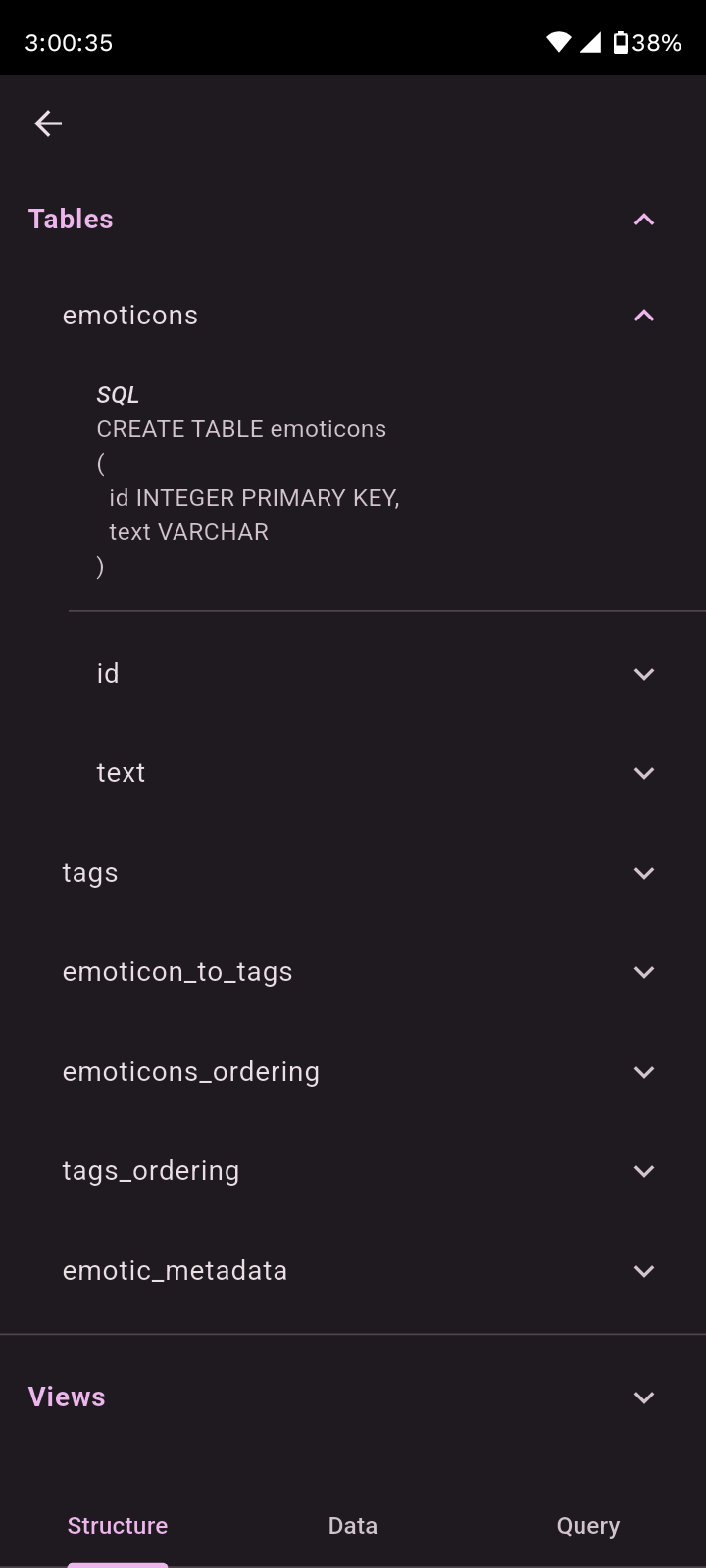
Task: Expand the id column details
Action: (x=643, y=674)
